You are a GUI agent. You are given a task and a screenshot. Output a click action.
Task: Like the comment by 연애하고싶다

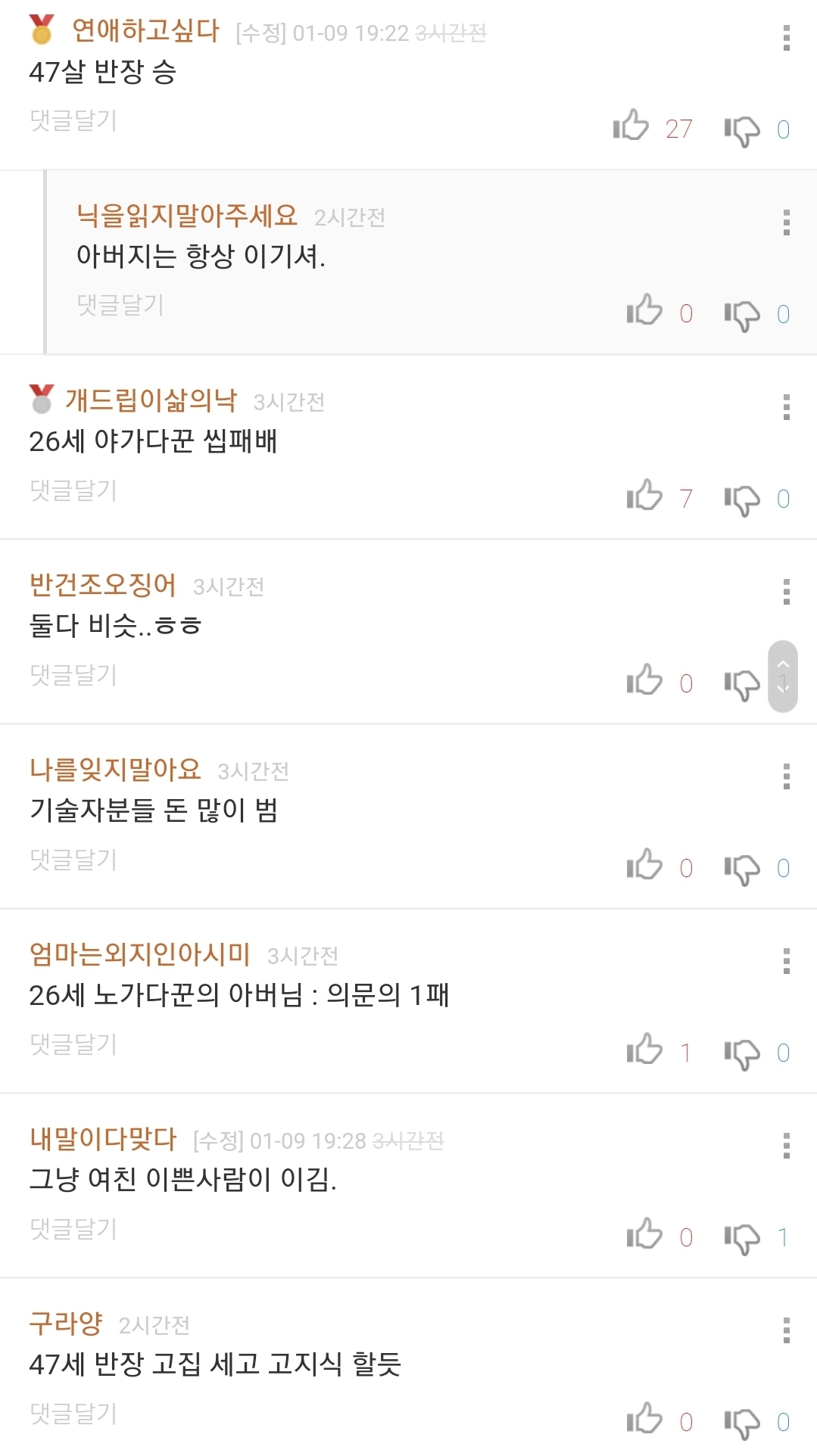point(631,126)
